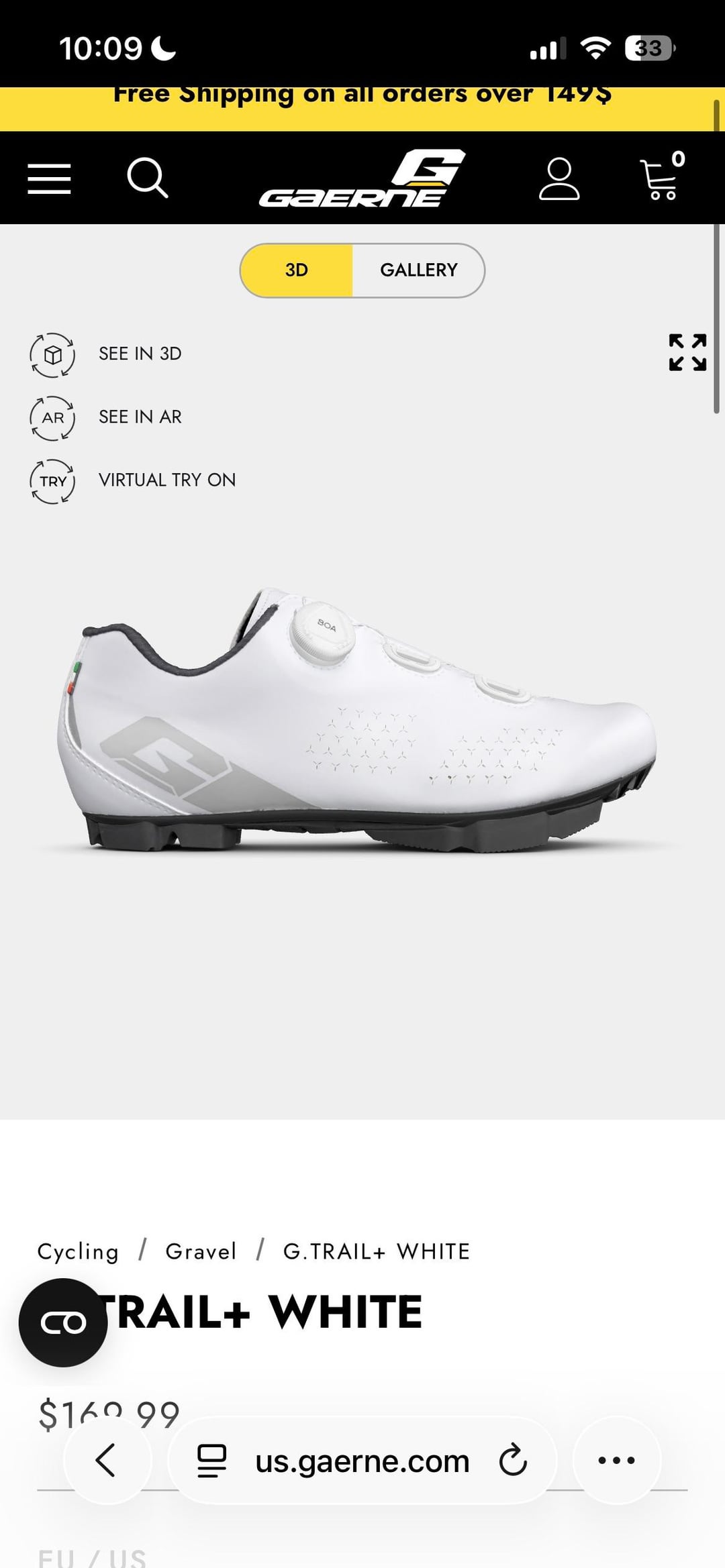The width and height of the screenshot is (725, 1568).
Task: Open page settings icon in address bar
Action: click(x=211, y=1461)
